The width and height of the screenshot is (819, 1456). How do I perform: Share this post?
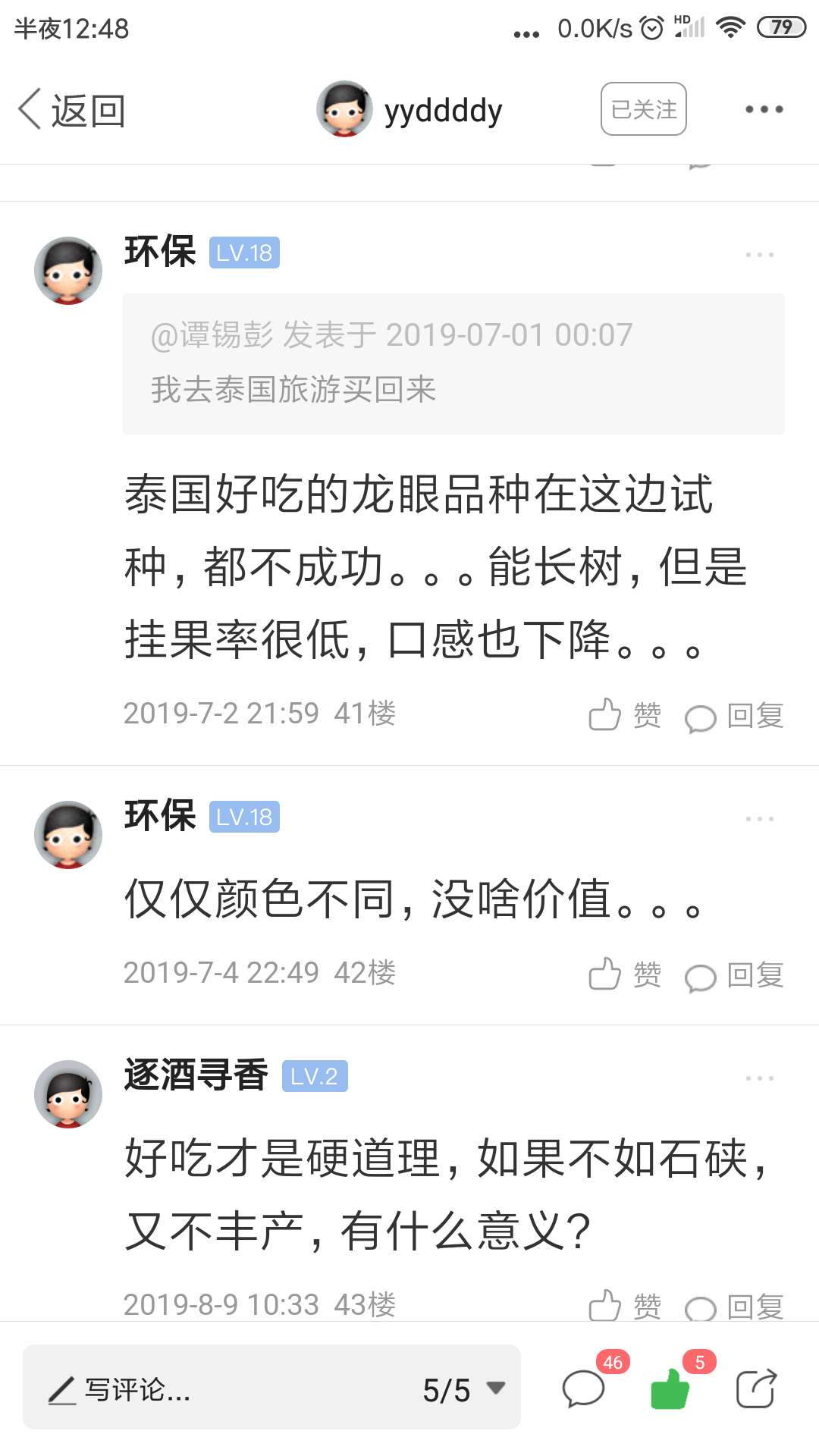[756, 1389]
